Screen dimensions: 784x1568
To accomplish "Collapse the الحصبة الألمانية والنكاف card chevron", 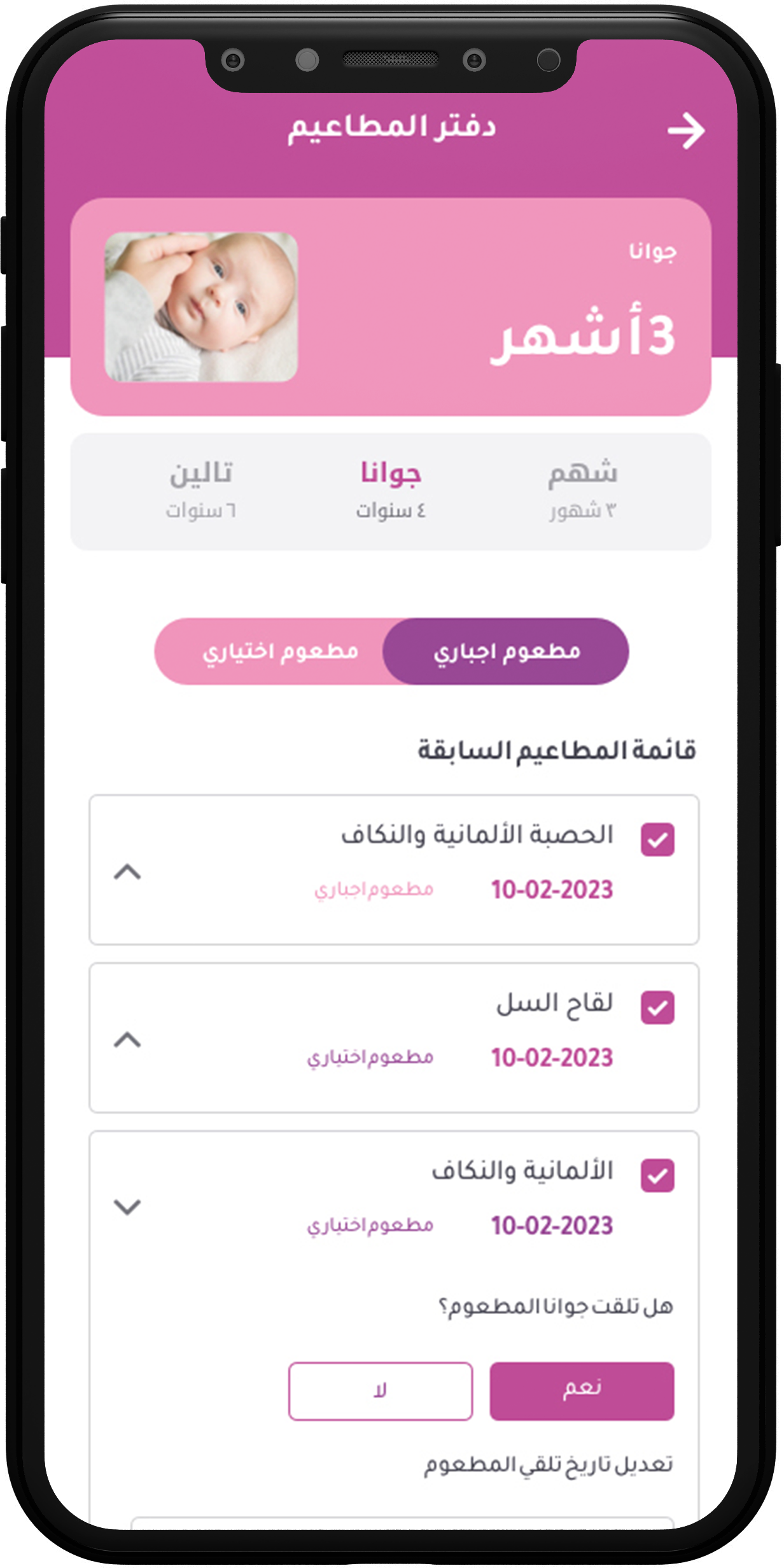I will point(127,872).
